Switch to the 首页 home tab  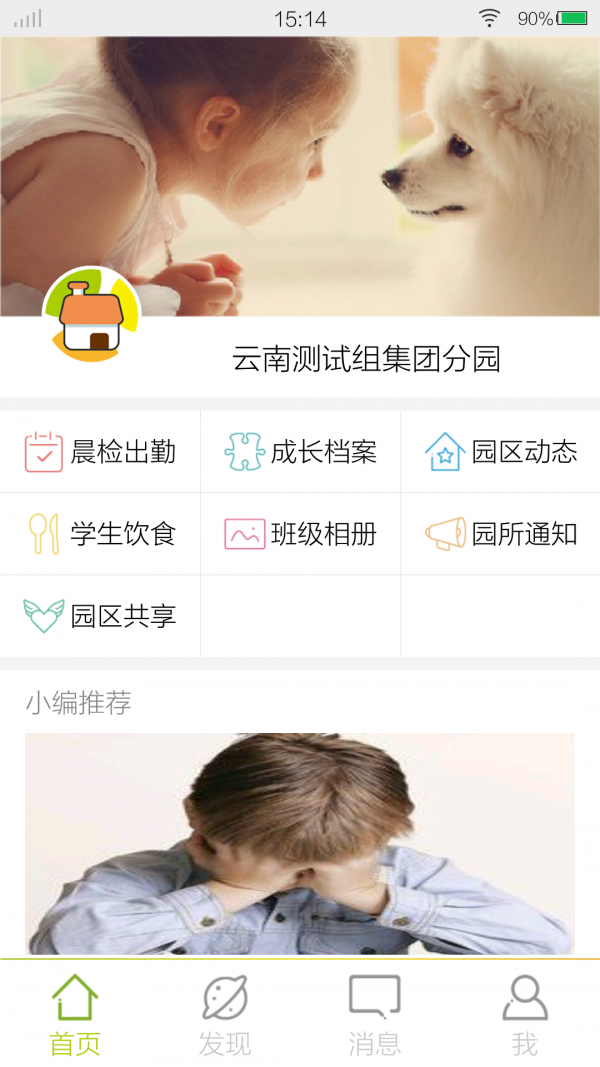pos(75,1014)
